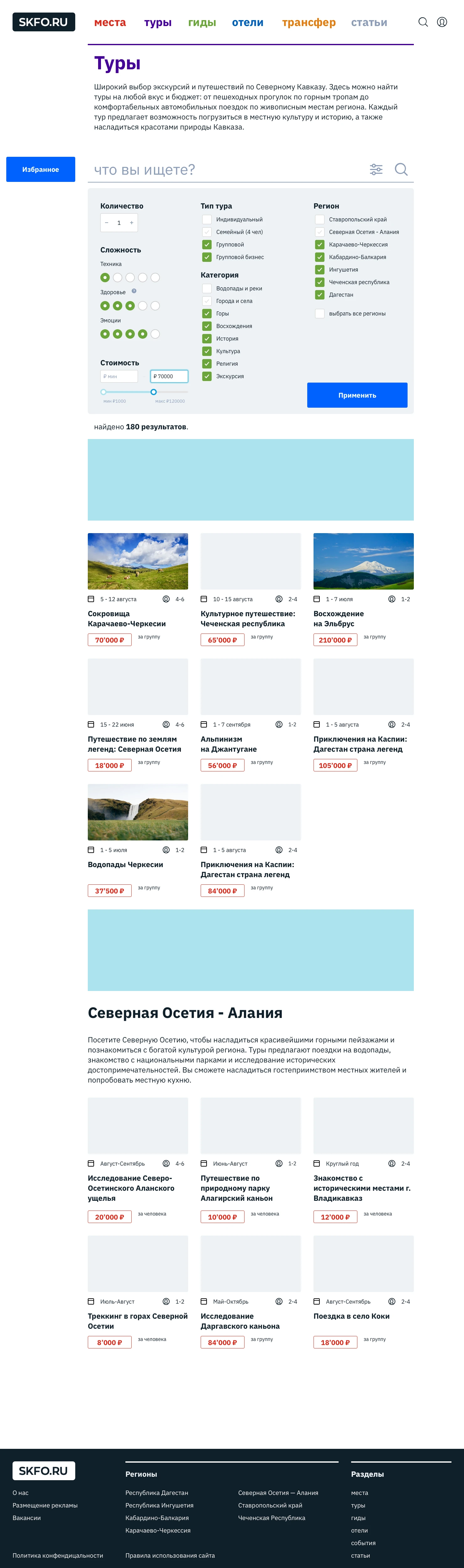Image resolution: width=464 pixels, height=1568 pixels.
Task: Open the Избранное favorites button
Action: pos(41,169)
